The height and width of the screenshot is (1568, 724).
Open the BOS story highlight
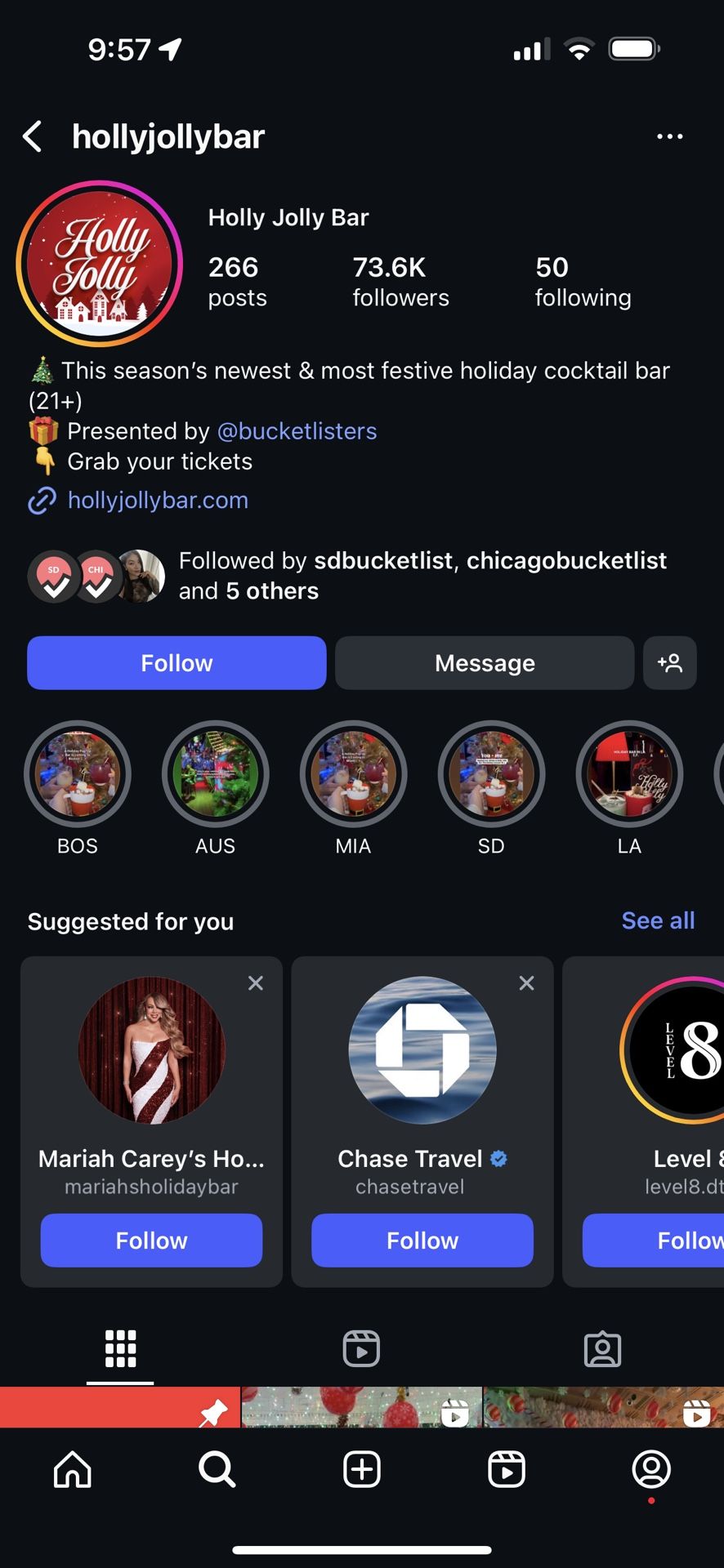(78, 773)
